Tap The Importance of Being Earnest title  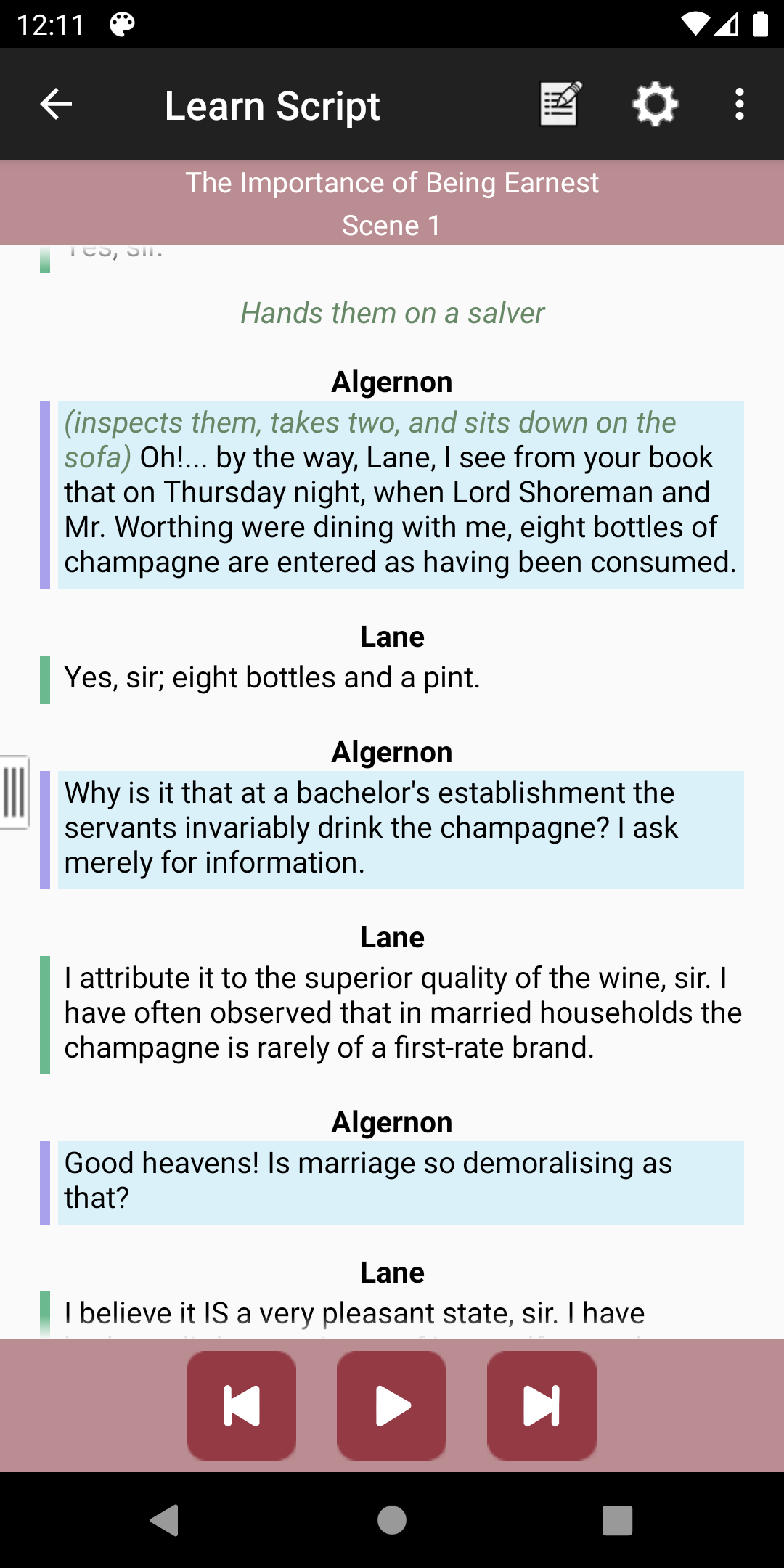392,182
